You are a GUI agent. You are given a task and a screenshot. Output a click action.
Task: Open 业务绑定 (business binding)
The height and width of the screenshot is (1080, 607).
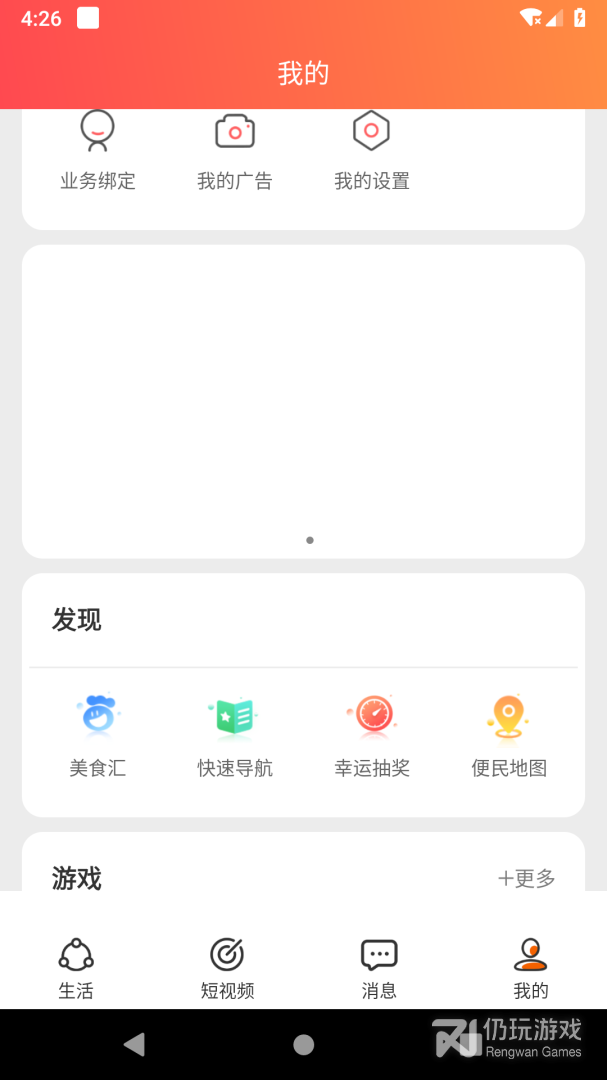point(97,150)
